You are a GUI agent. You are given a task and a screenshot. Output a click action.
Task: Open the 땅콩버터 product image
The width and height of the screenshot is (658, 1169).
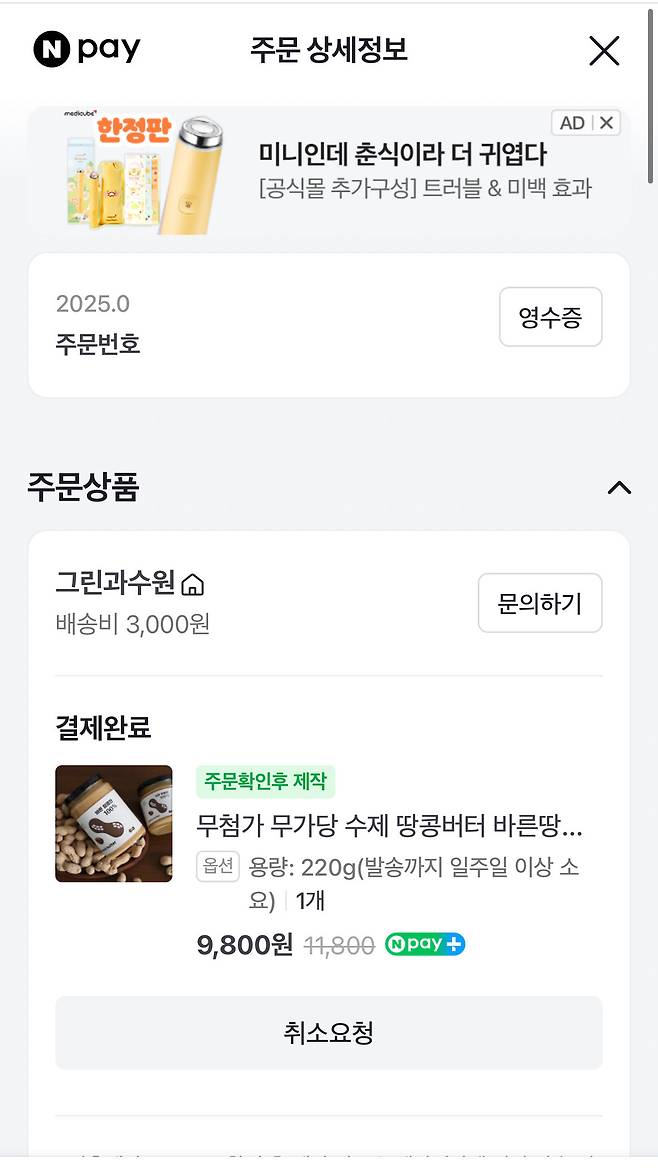[x=114, y=823]
